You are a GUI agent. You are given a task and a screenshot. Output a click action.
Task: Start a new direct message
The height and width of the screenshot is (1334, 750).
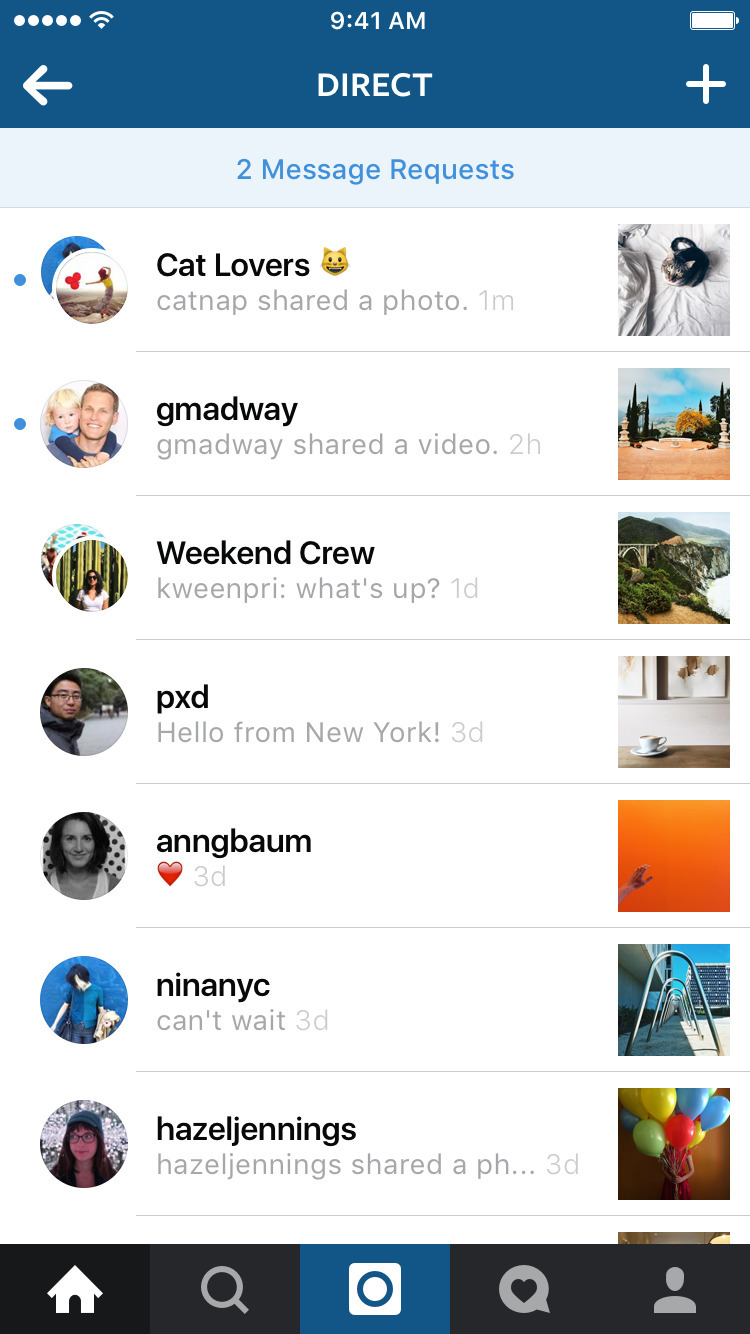coord(705,86)
